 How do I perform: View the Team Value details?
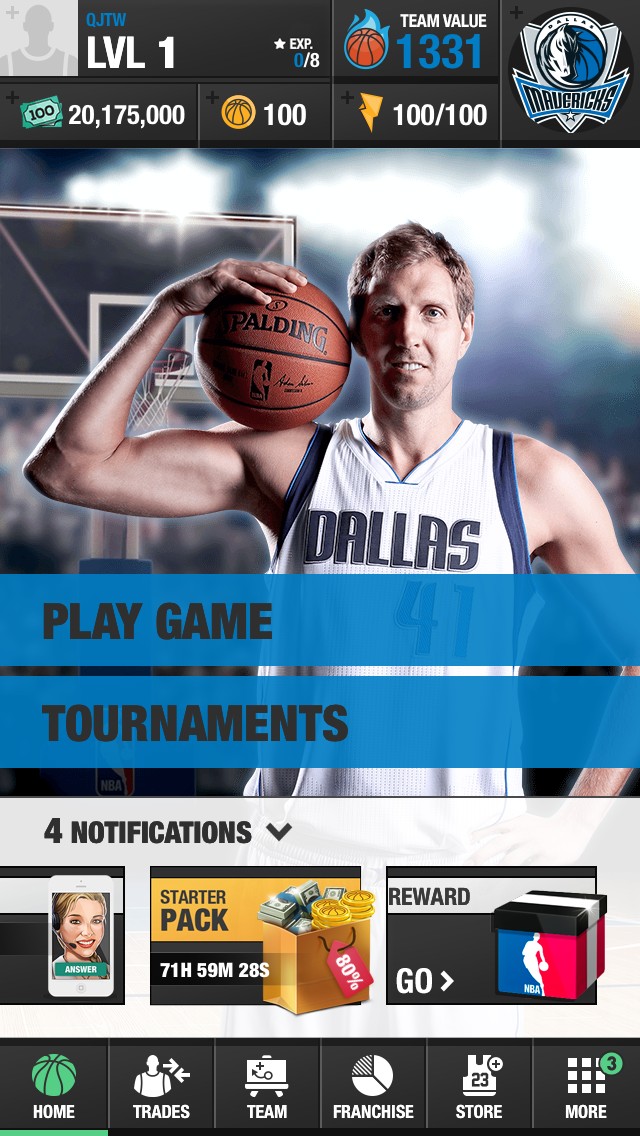click(415, 42)
